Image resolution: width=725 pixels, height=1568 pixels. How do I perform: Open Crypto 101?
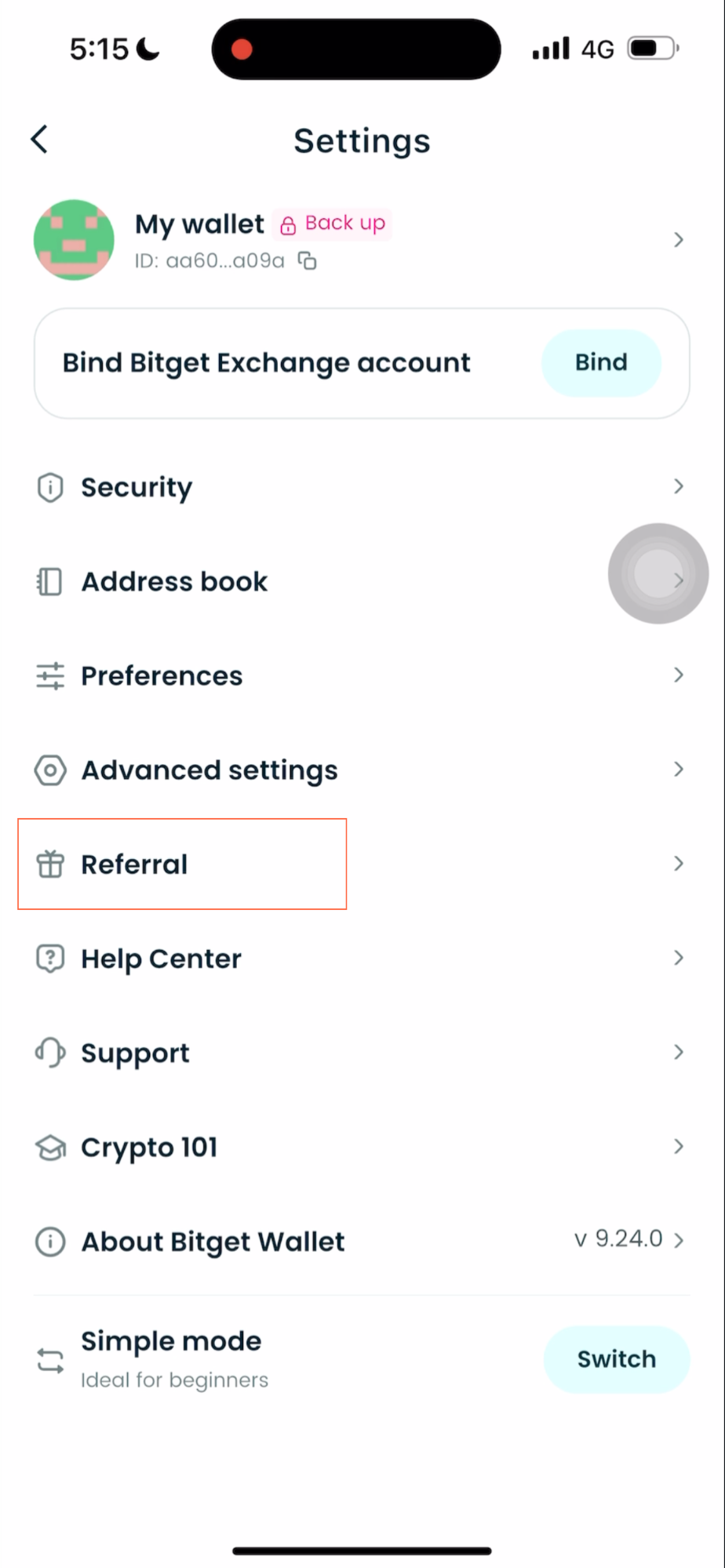click(x=149, y=1148)
